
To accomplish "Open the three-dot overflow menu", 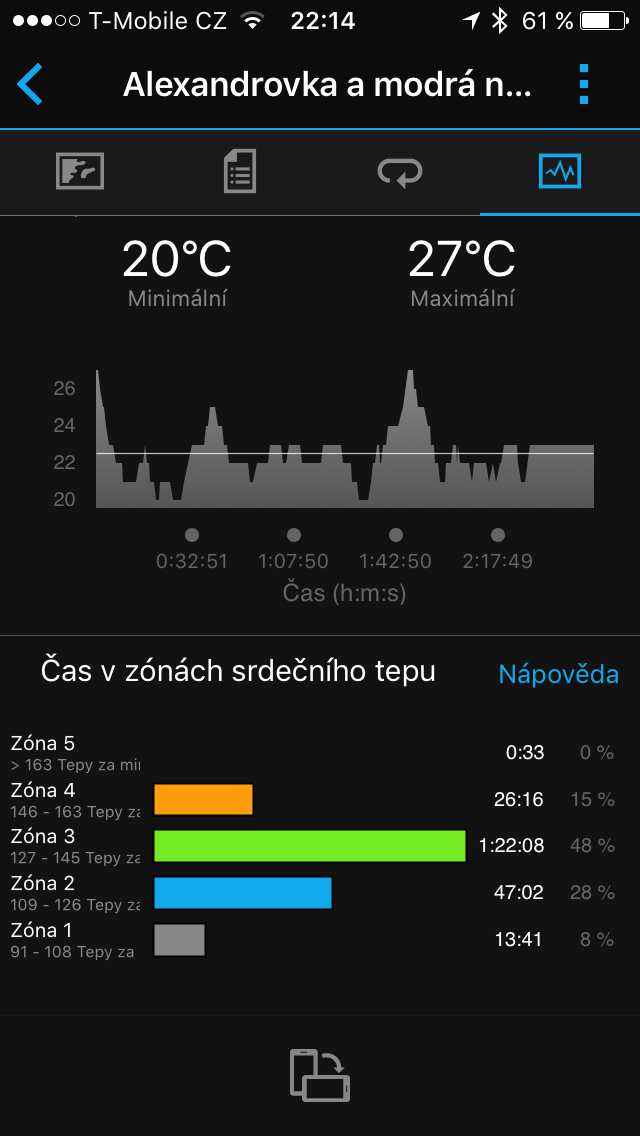I will point(585,85).
